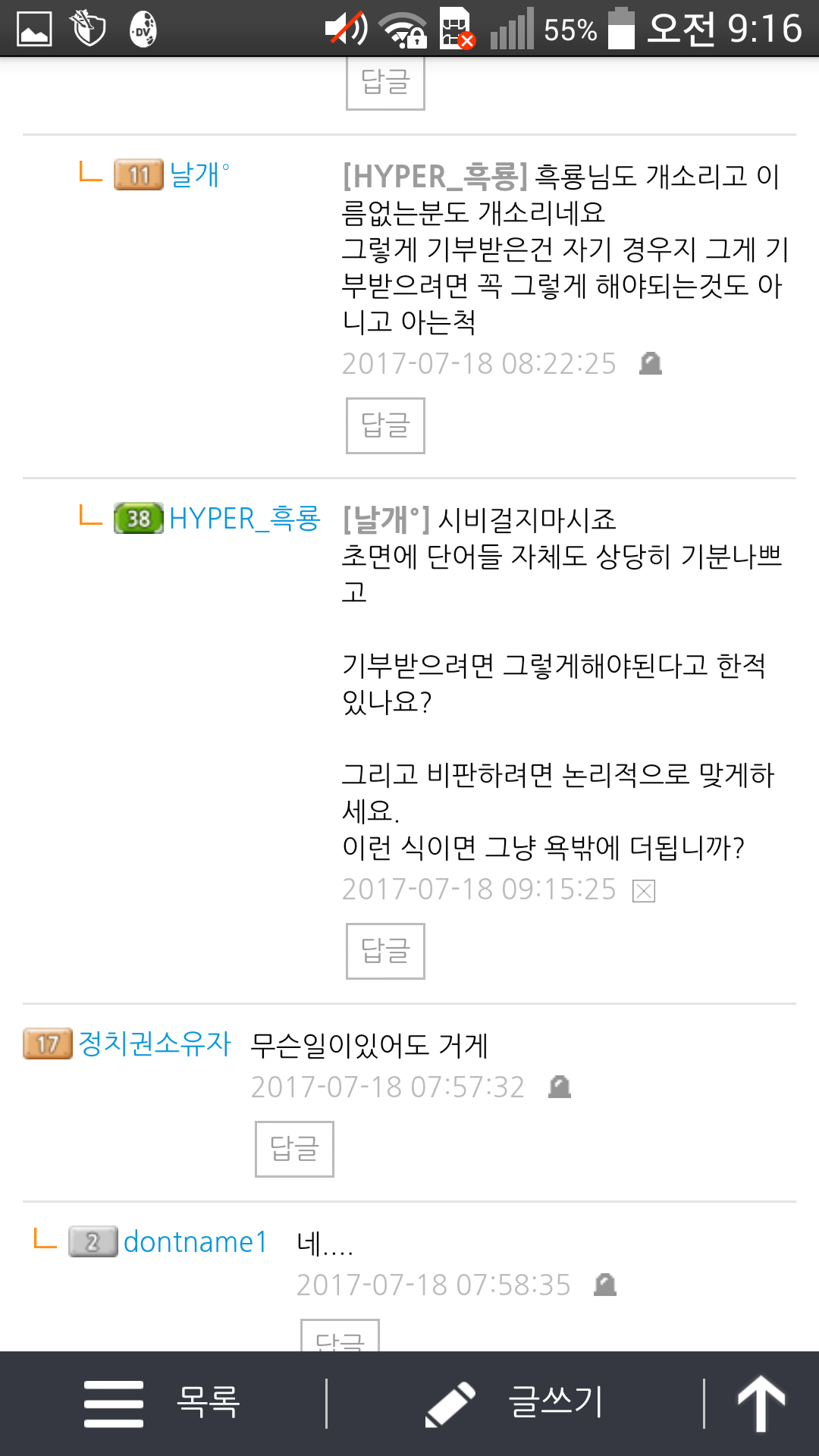View dontname1's profile
Screen dimensions: 819x1456
pyautogui.click(x=196, y=1242)
